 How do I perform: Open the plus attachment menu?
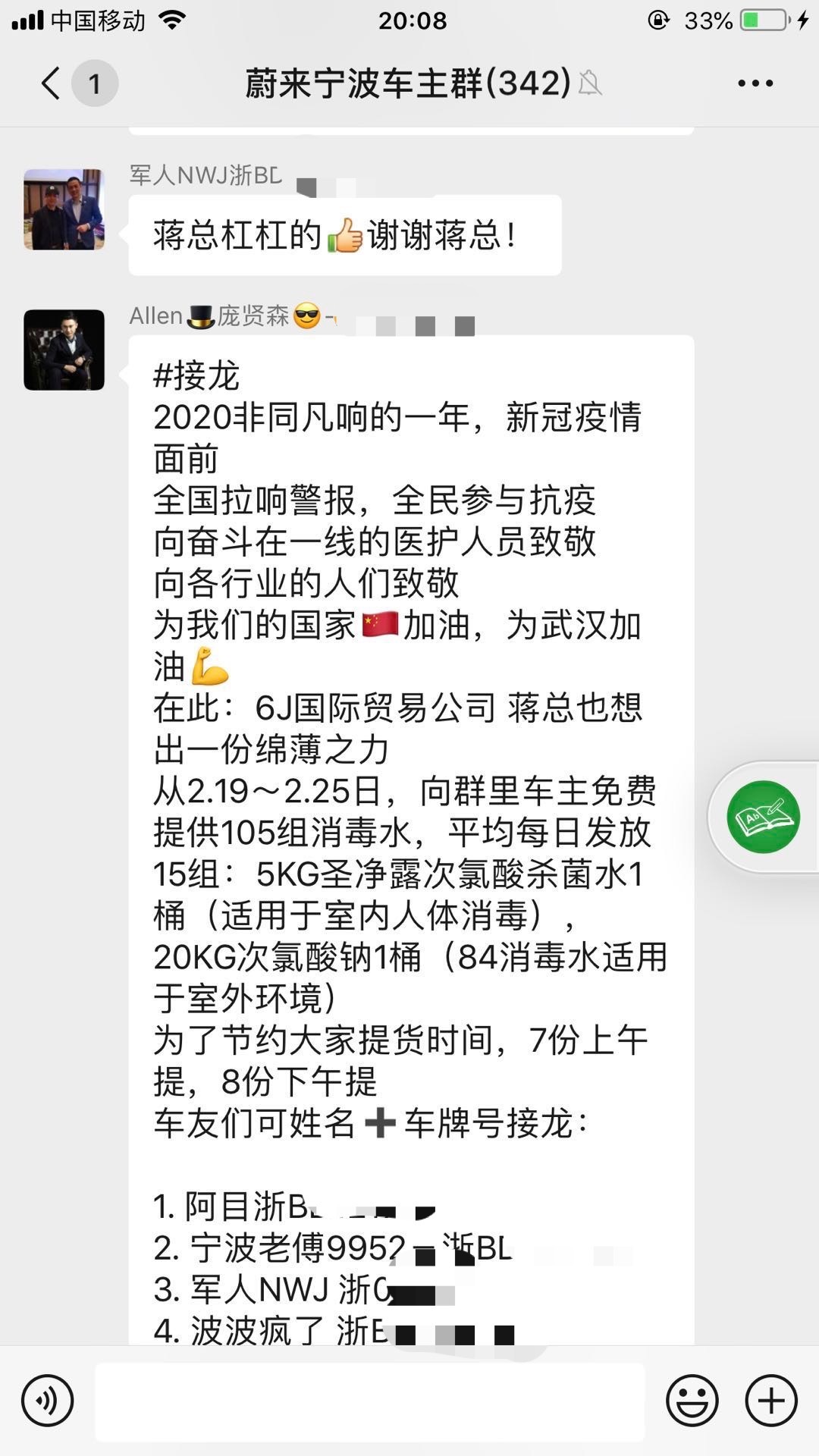tap(771, 1400)
